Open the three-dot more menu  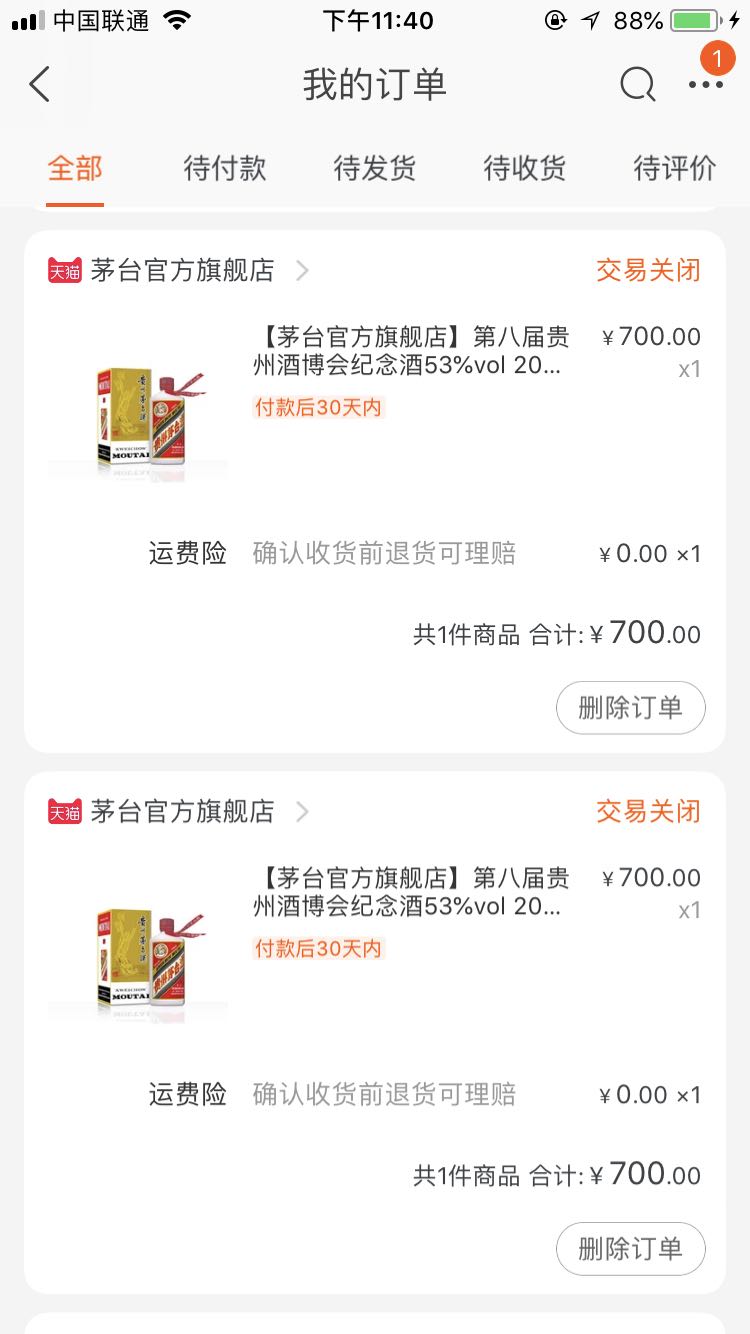(706, 85)
